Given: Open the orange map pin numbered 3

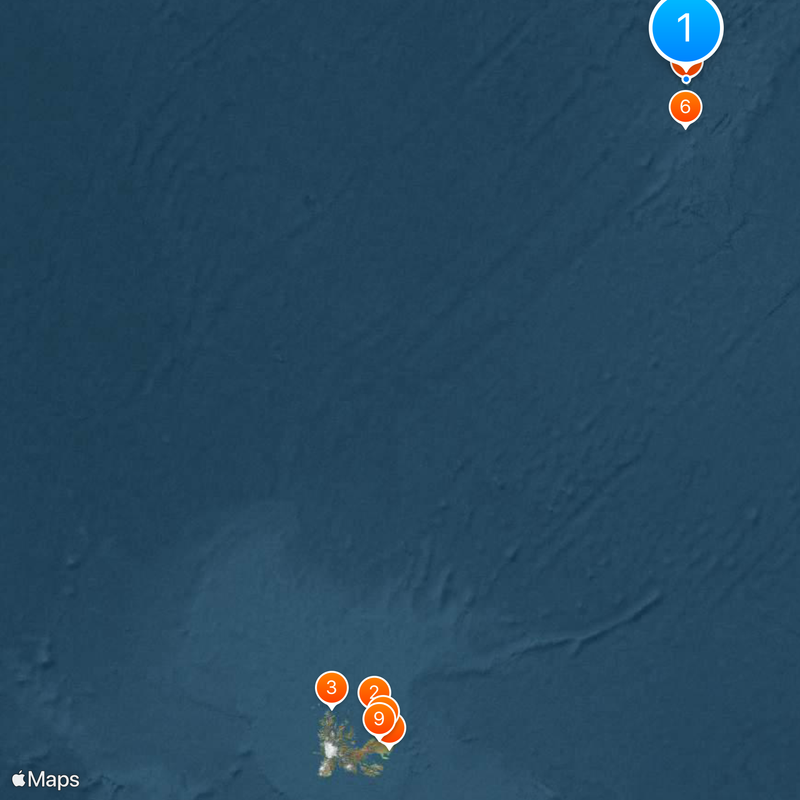Looking at the screenshot, I should pyautogui.click(x=331, y=688).
